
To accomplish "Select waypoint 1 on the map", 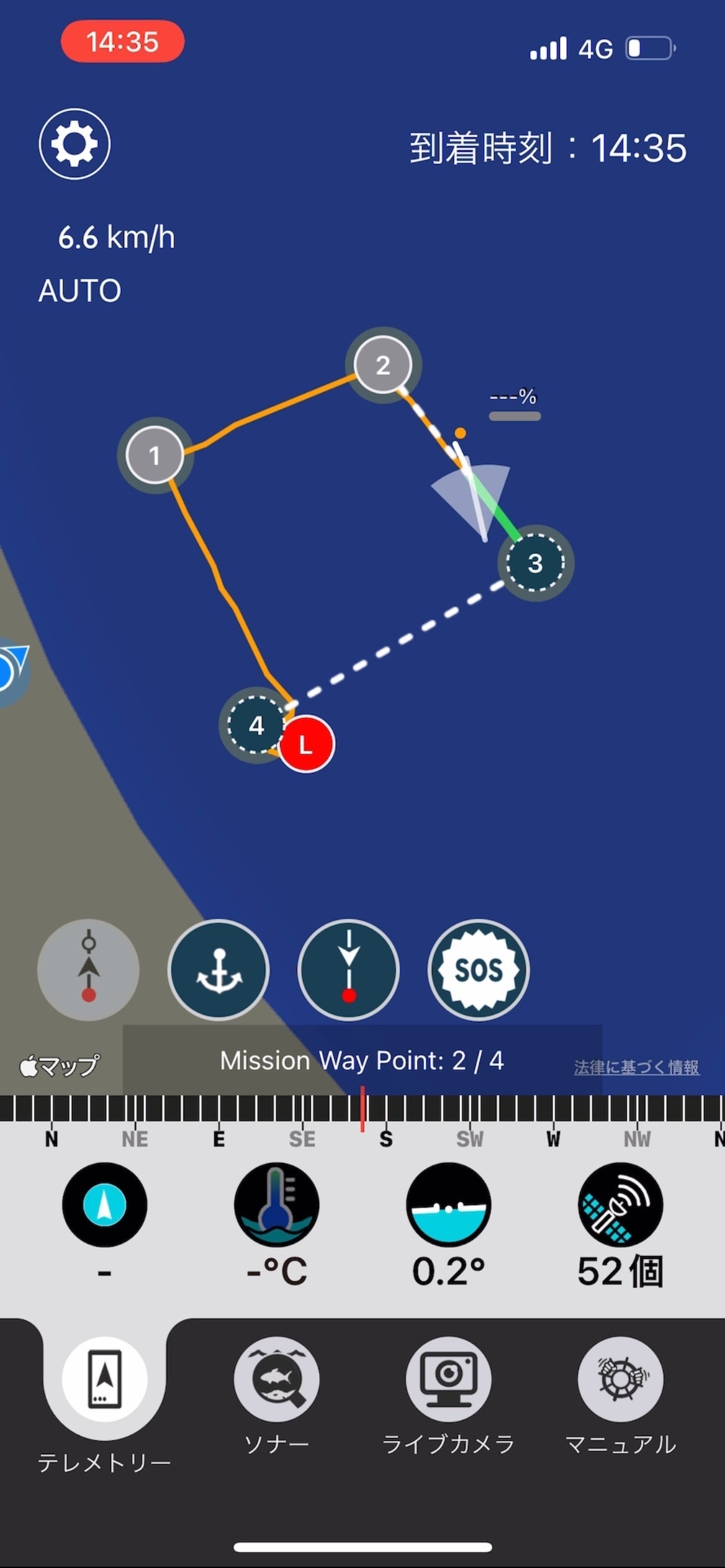I will pos(155,455).
